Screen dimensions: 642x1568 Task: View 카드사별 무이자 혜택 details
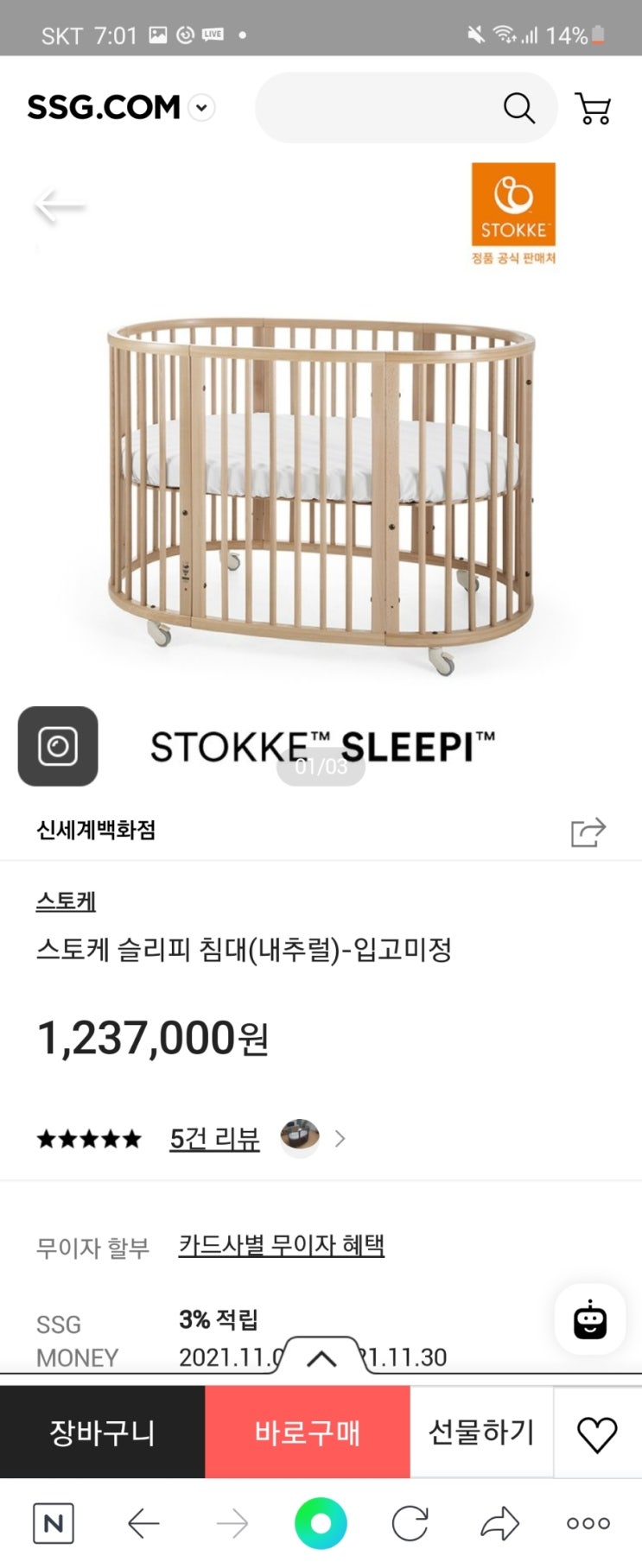point(282,1245)
